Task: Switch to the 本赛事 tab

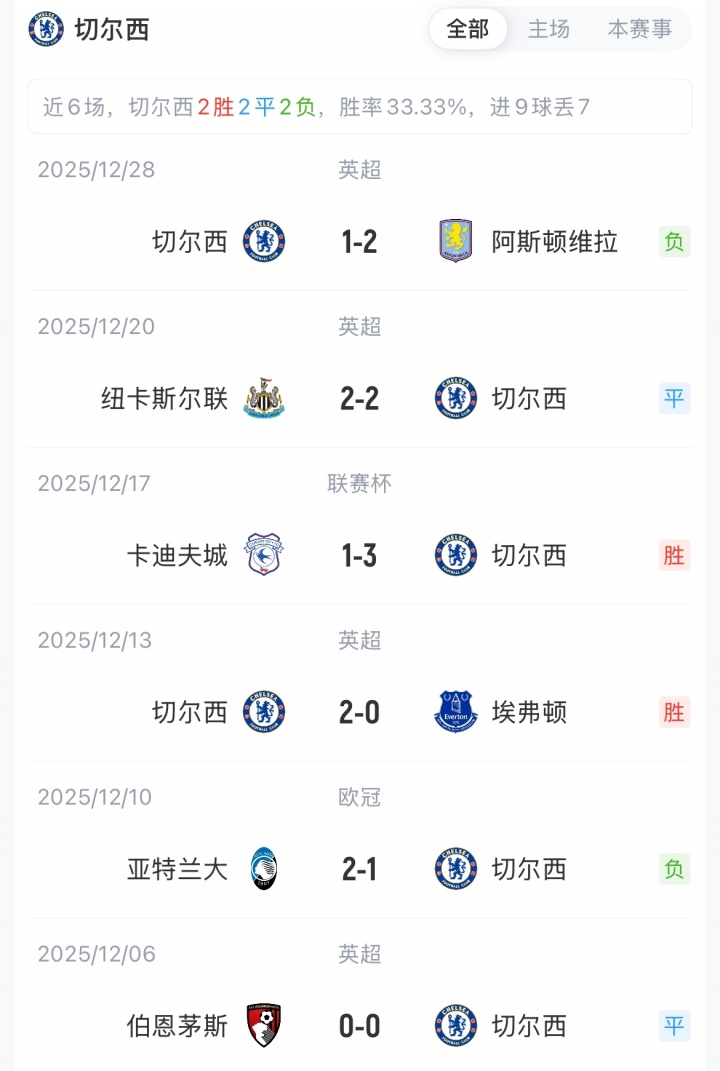Action: coord(640,29)
